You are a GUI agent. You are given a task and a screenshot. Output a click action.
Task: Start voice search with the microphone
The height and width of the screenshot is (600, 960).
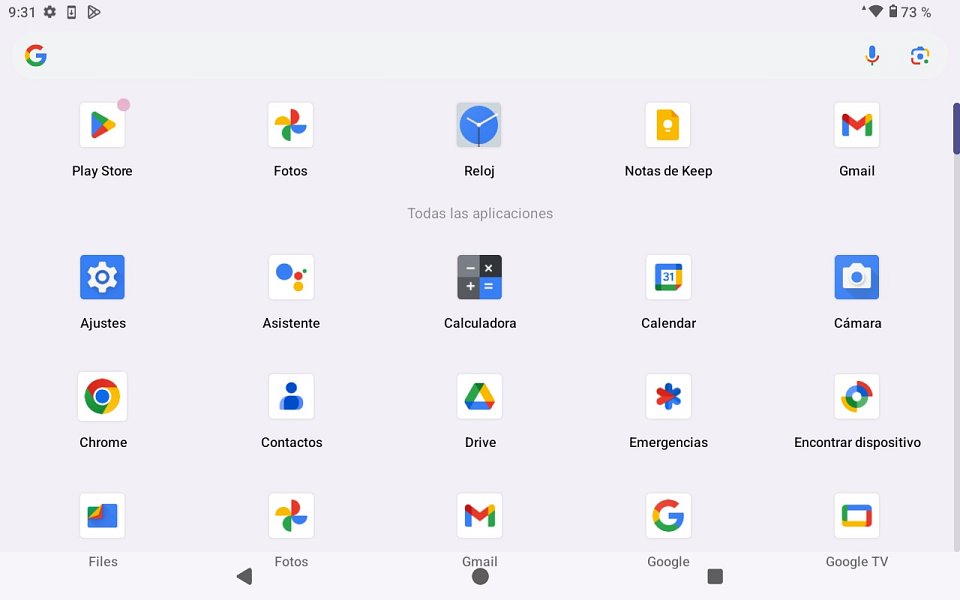pos(872,56)
